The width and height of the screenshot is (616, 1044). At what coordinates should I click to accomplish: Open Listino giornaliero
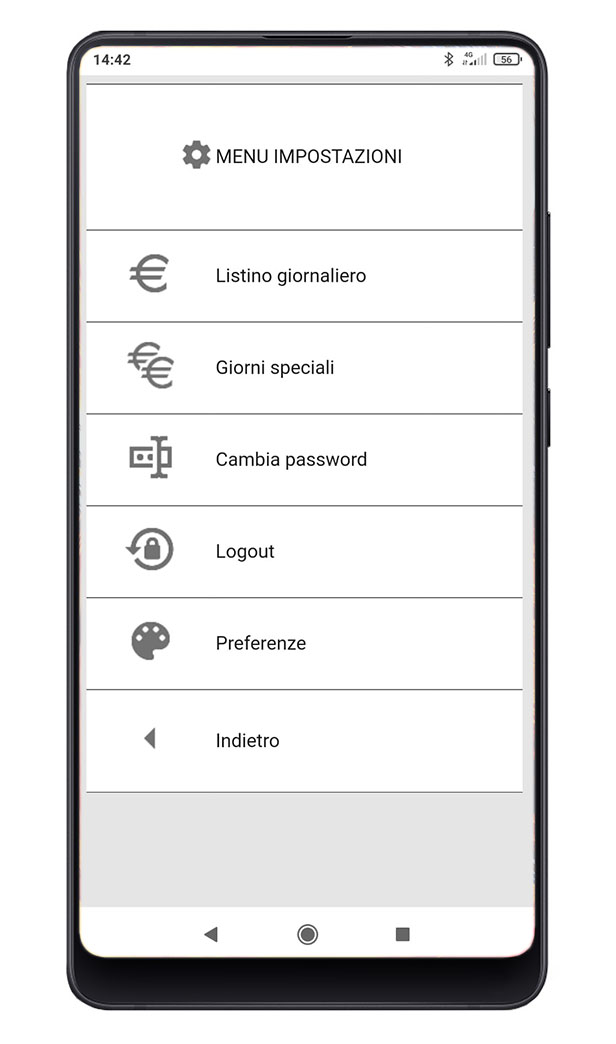click(x=304, y=276)
